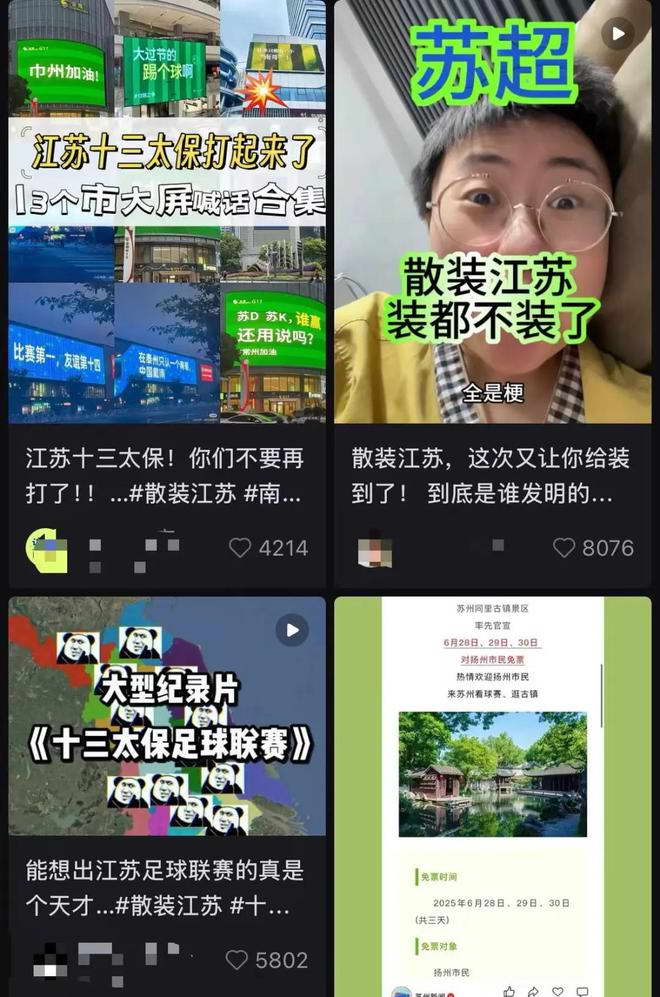Image resolution: width=660 pixels, height=997 pixels.
Task: Open author avatar under 能想出江苏足球联赛 post
Action: [x=50, y=962]
